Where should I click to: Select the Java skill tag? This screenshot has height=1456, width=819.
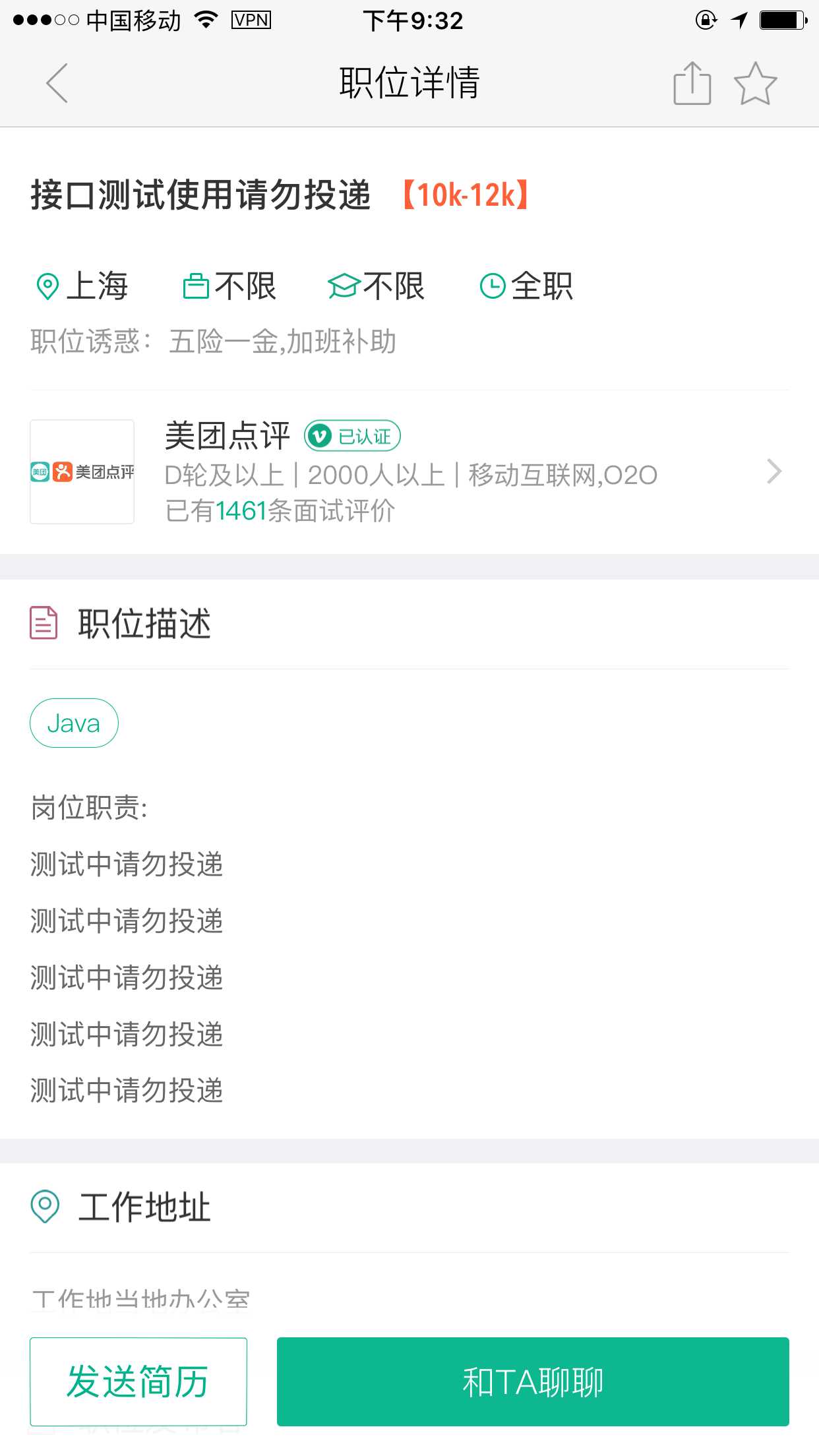click(74, 723)
